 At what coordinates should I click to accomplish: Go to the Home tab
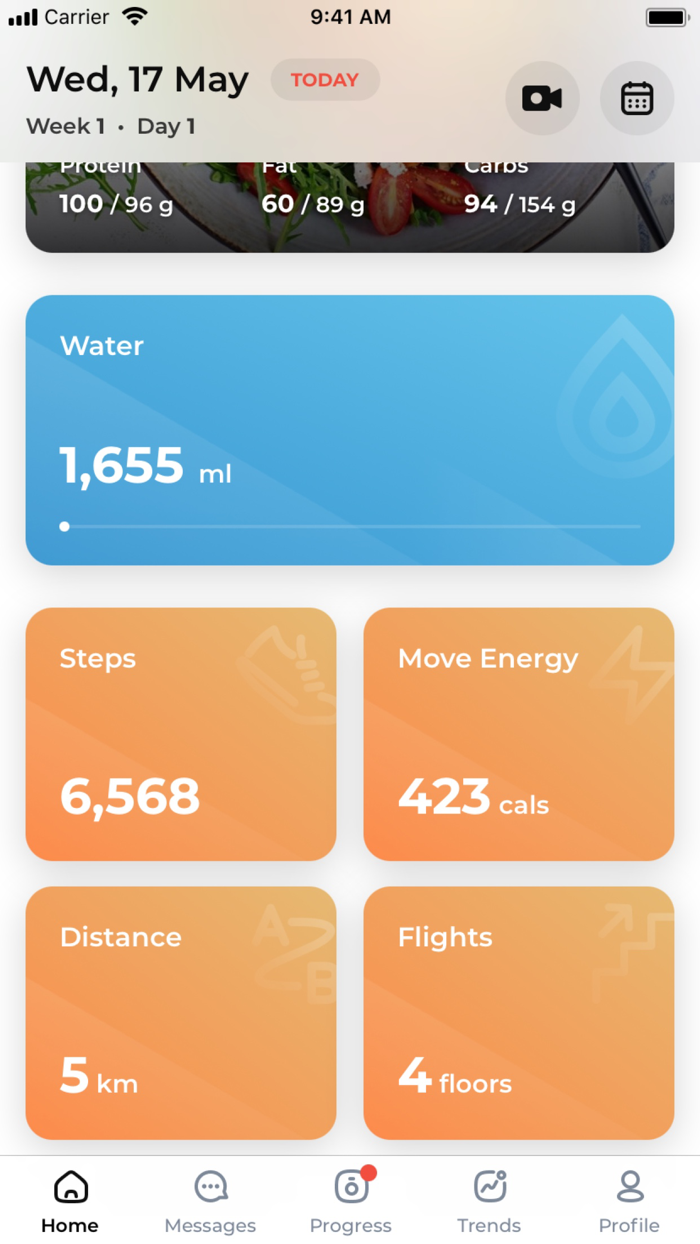pyautogui.click(x=70, y=1202)
